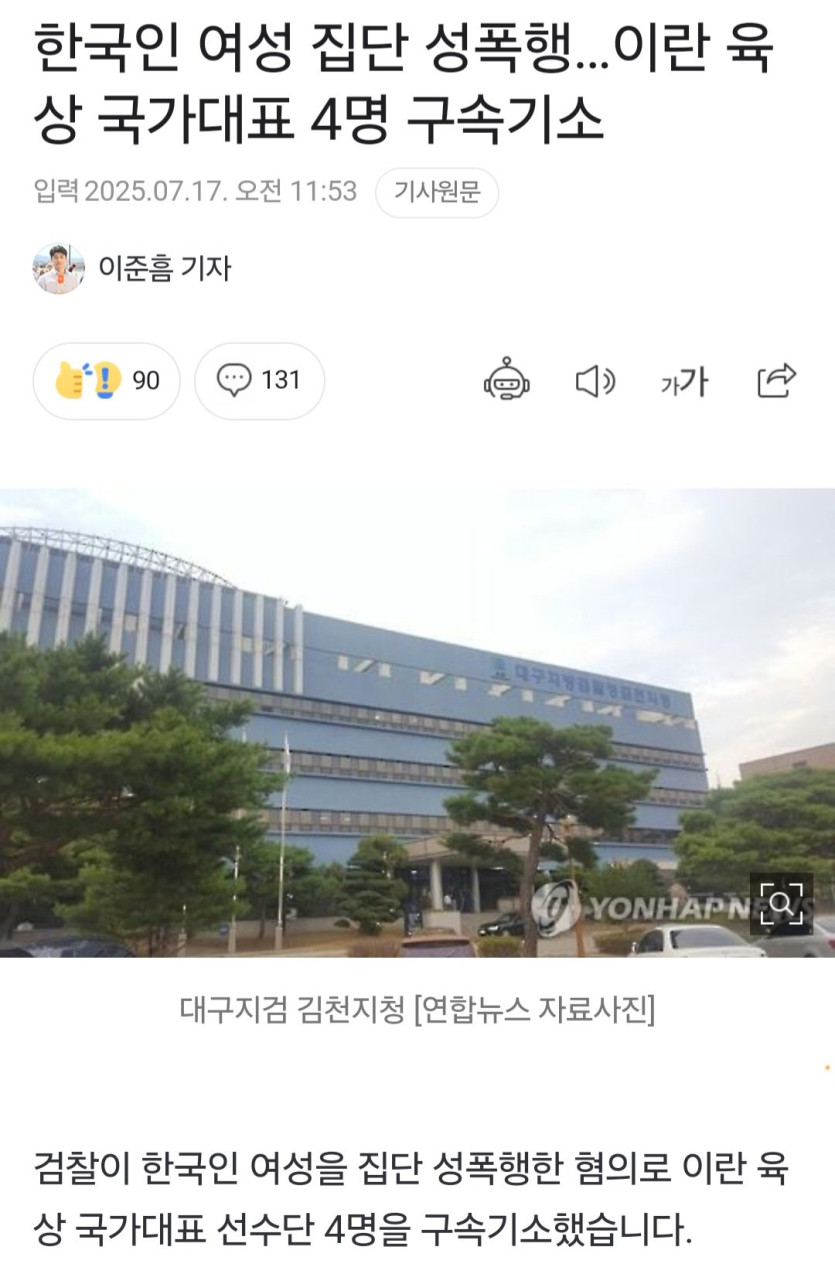
Task: Listen to the article with speaker icon
Action: (595, 381)
